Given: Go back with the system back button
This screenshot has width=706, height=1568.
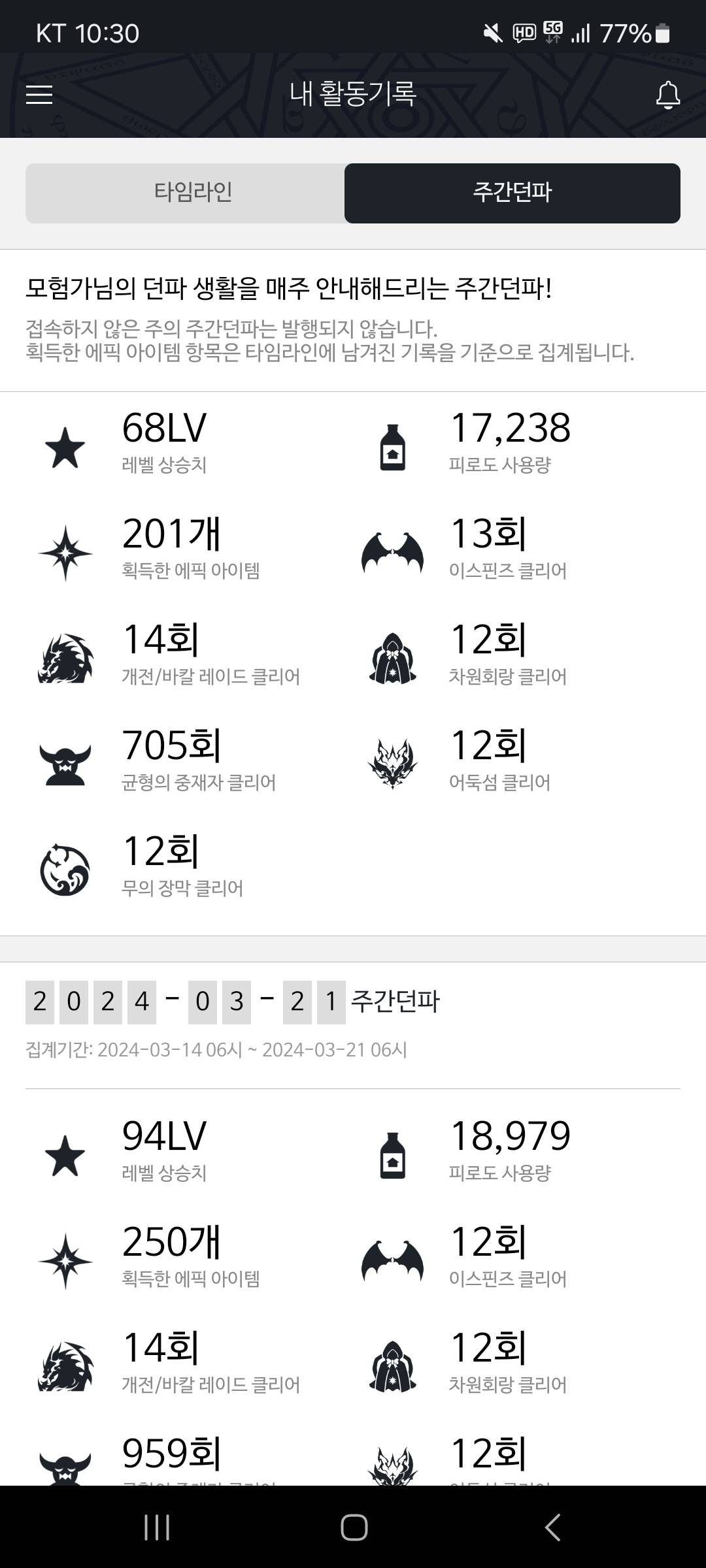Looking at the screenshot, I should 552,1527.
